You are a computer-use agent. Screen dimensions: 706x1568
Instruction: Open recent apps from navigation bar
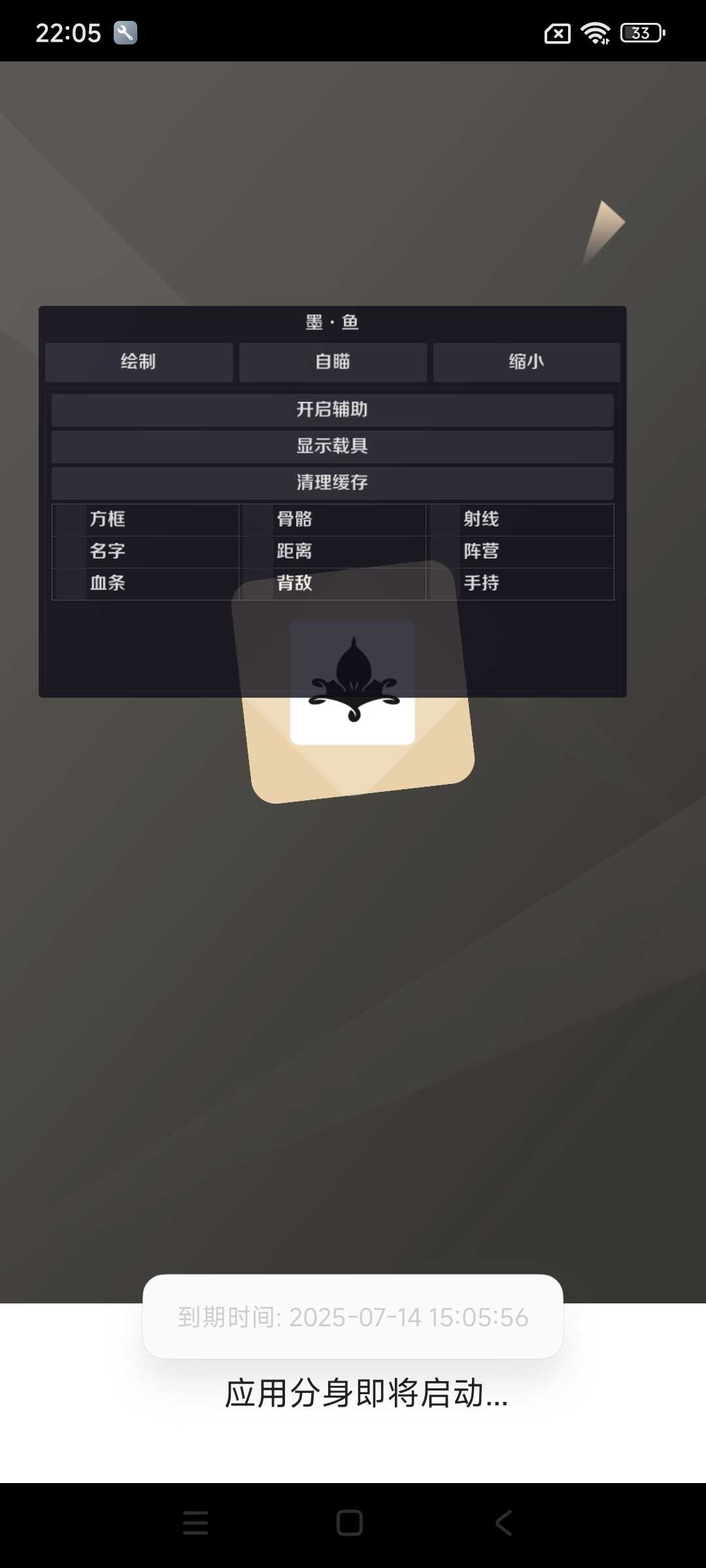tap(195, 1523)
